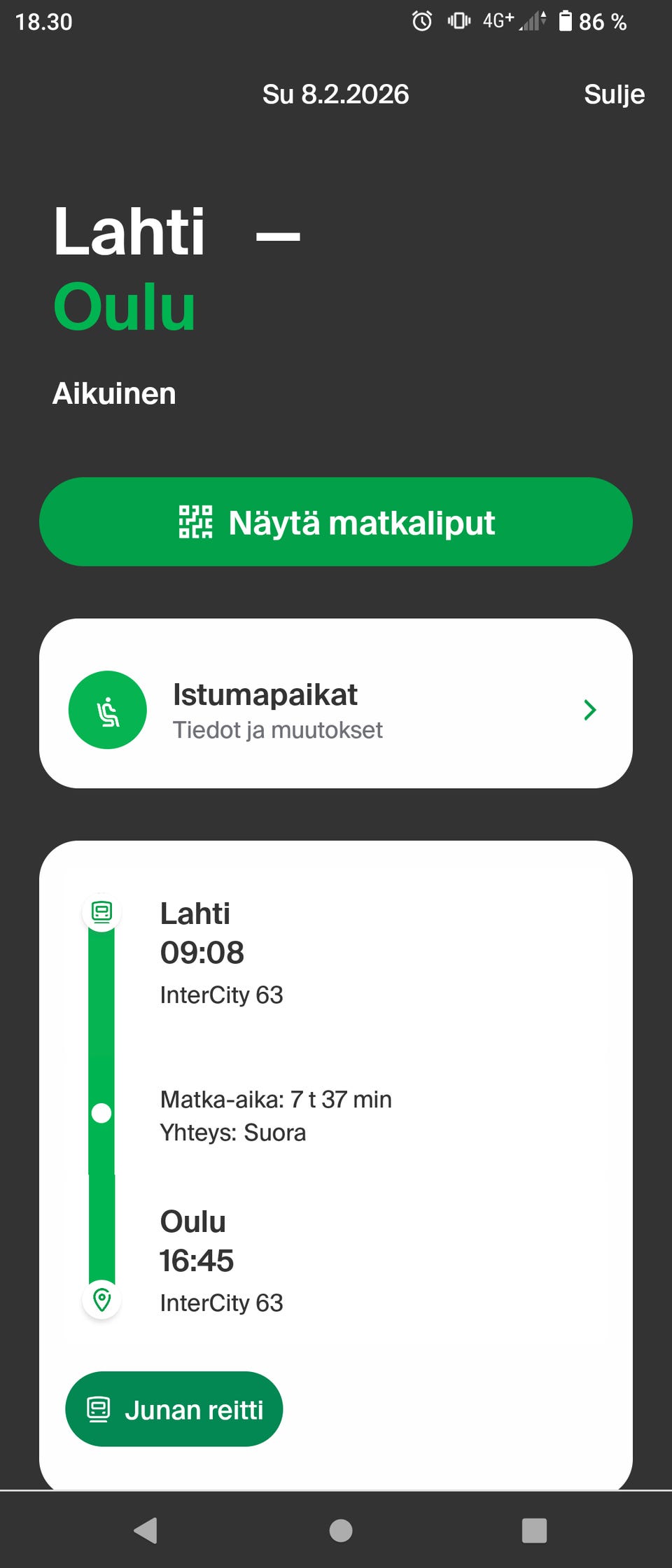Viewport: 672px width, 1568px height.
Task: Expand the Tiedot ja muutokset section
Action: click(x=278, y=729)
